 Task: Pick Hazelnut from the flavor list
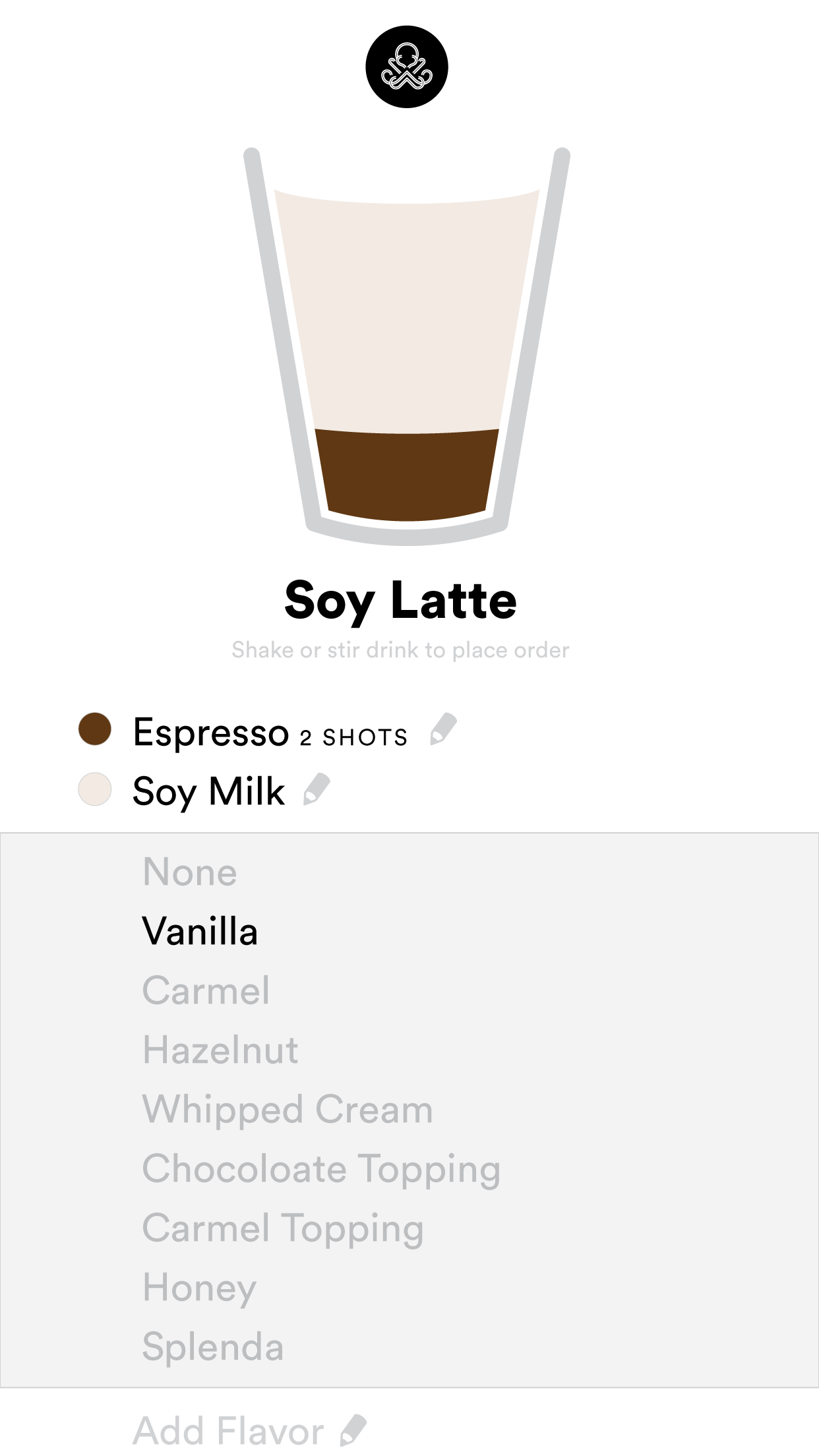[x=220, y=1050]
